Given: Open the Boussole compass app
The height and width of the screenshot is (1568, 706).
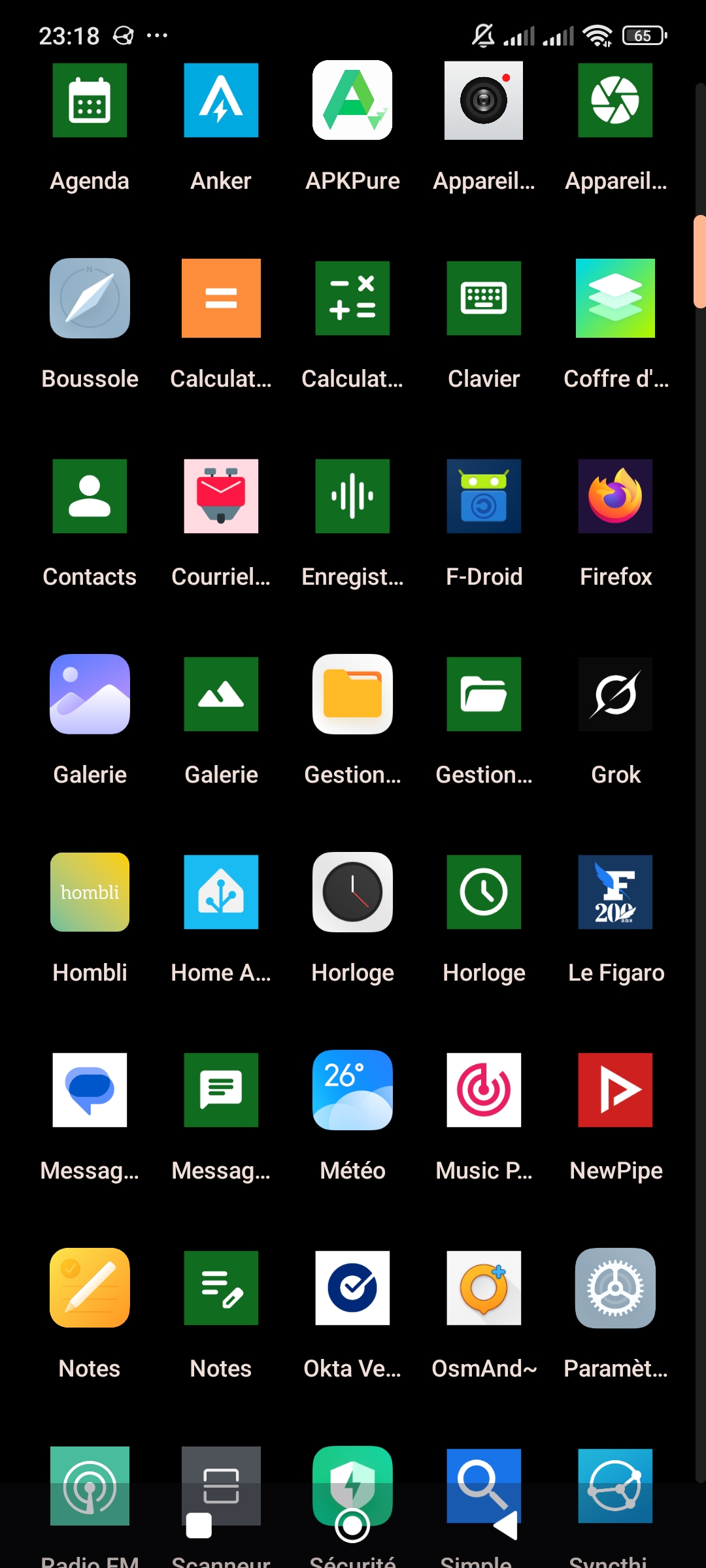Looking at the screenshot, I should point(90,299).
